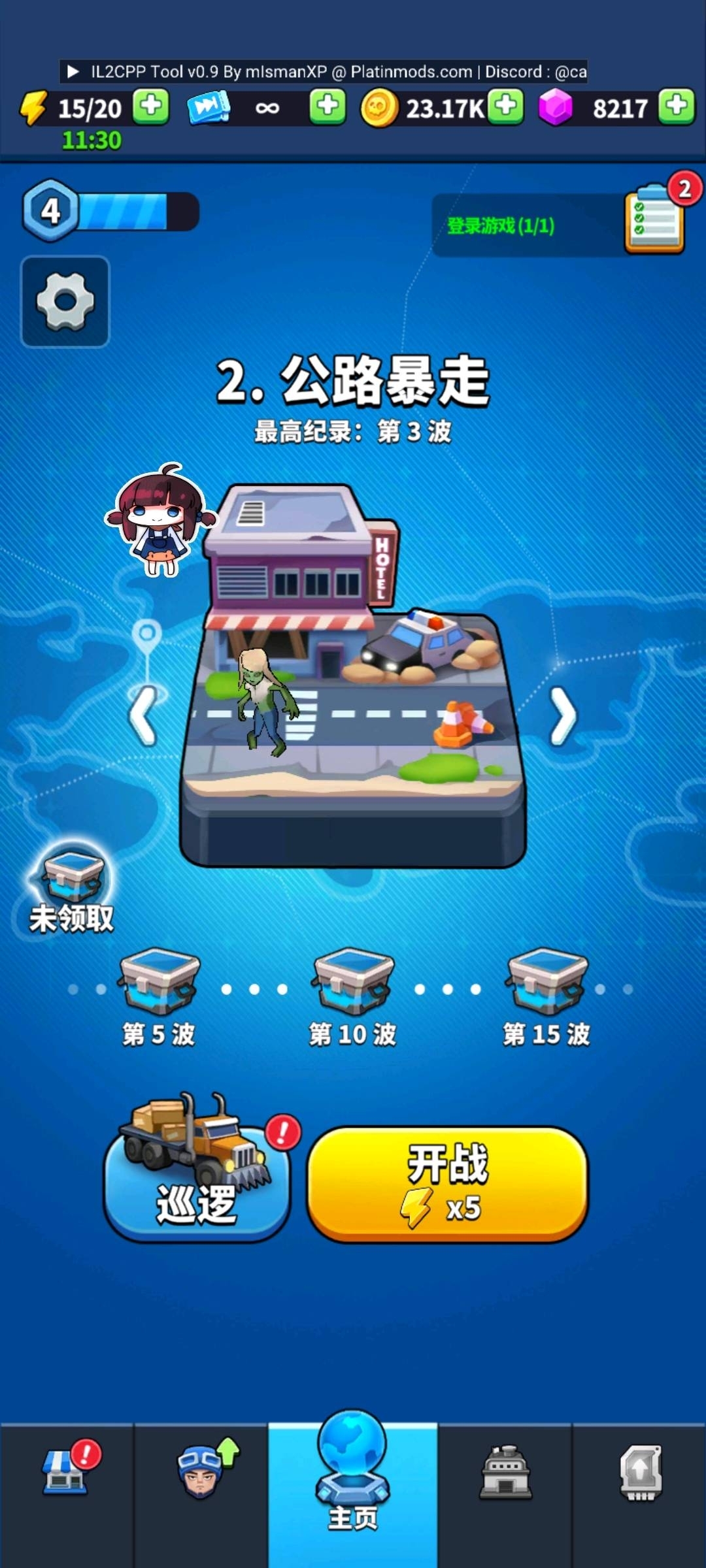Viewport: 706px width, 1568px height.
Task: Open the settings gear
Action: tap(65, 301)
